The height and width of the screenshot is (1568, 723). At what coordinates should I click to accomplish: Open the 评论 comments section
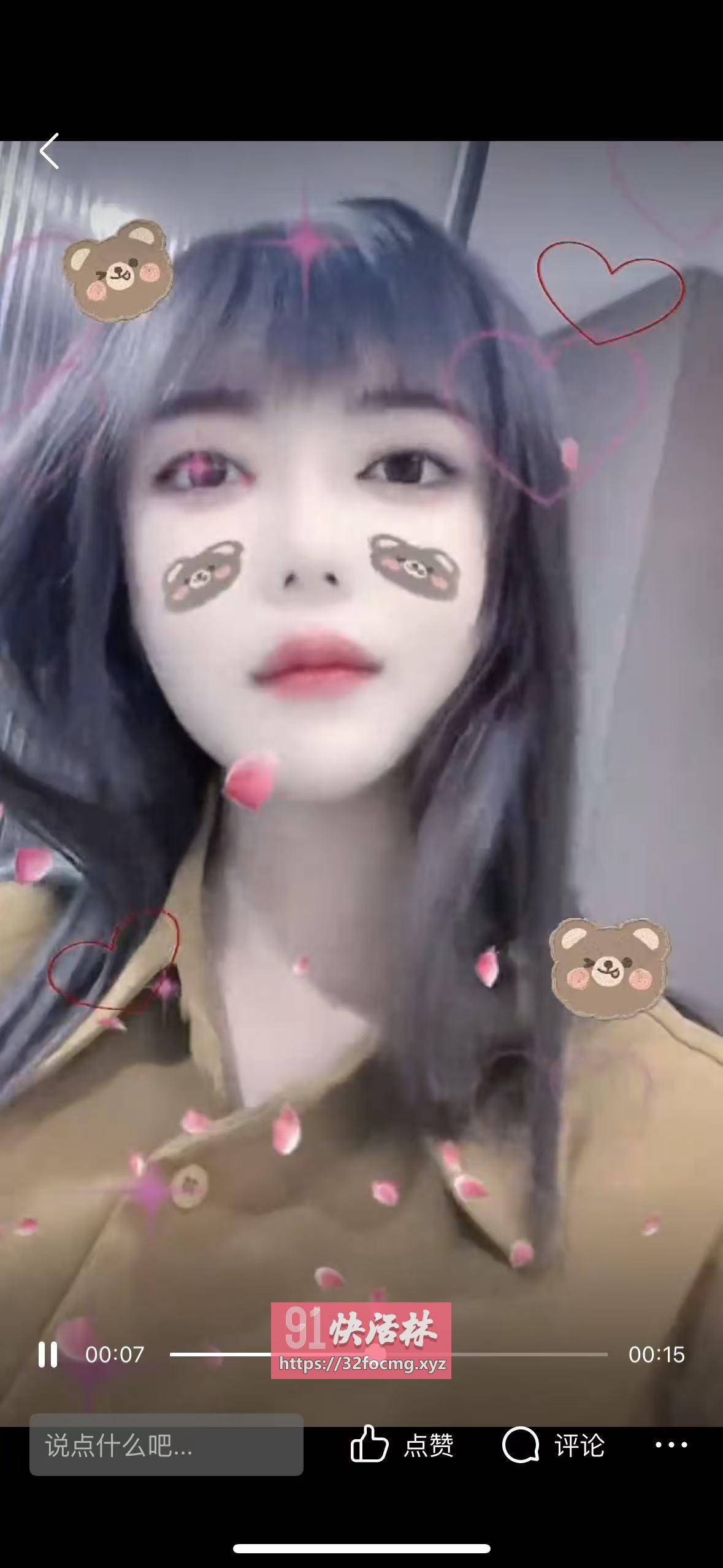click(x=553, y=1445)
